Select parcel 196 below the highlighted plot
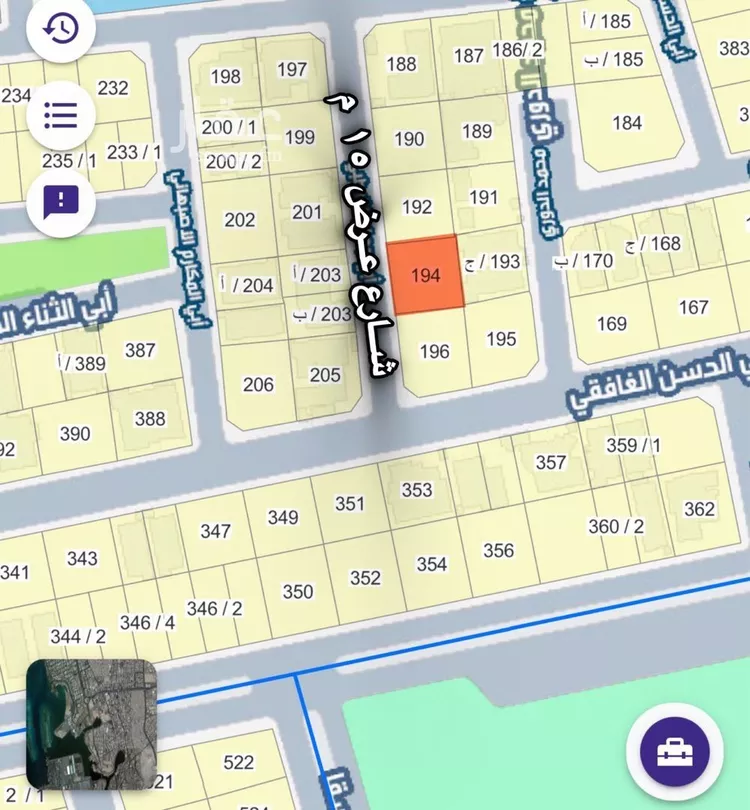 pos(433,350)
